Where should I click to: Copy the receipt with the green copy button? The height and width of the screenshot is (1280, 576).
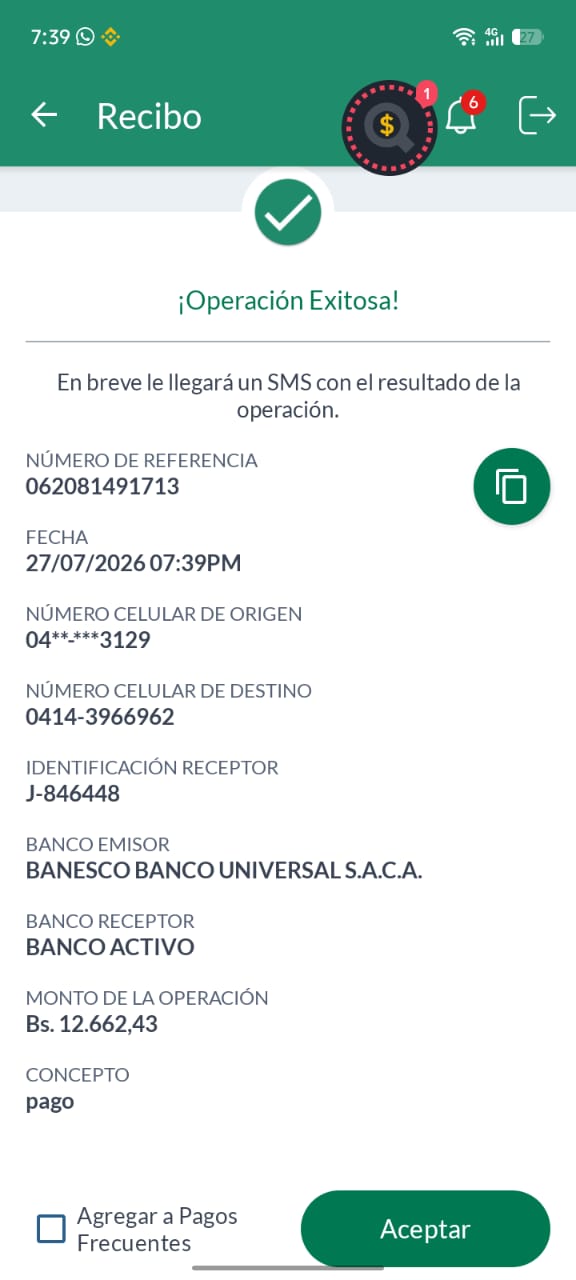pyautogui.click(x=511, y=486)
